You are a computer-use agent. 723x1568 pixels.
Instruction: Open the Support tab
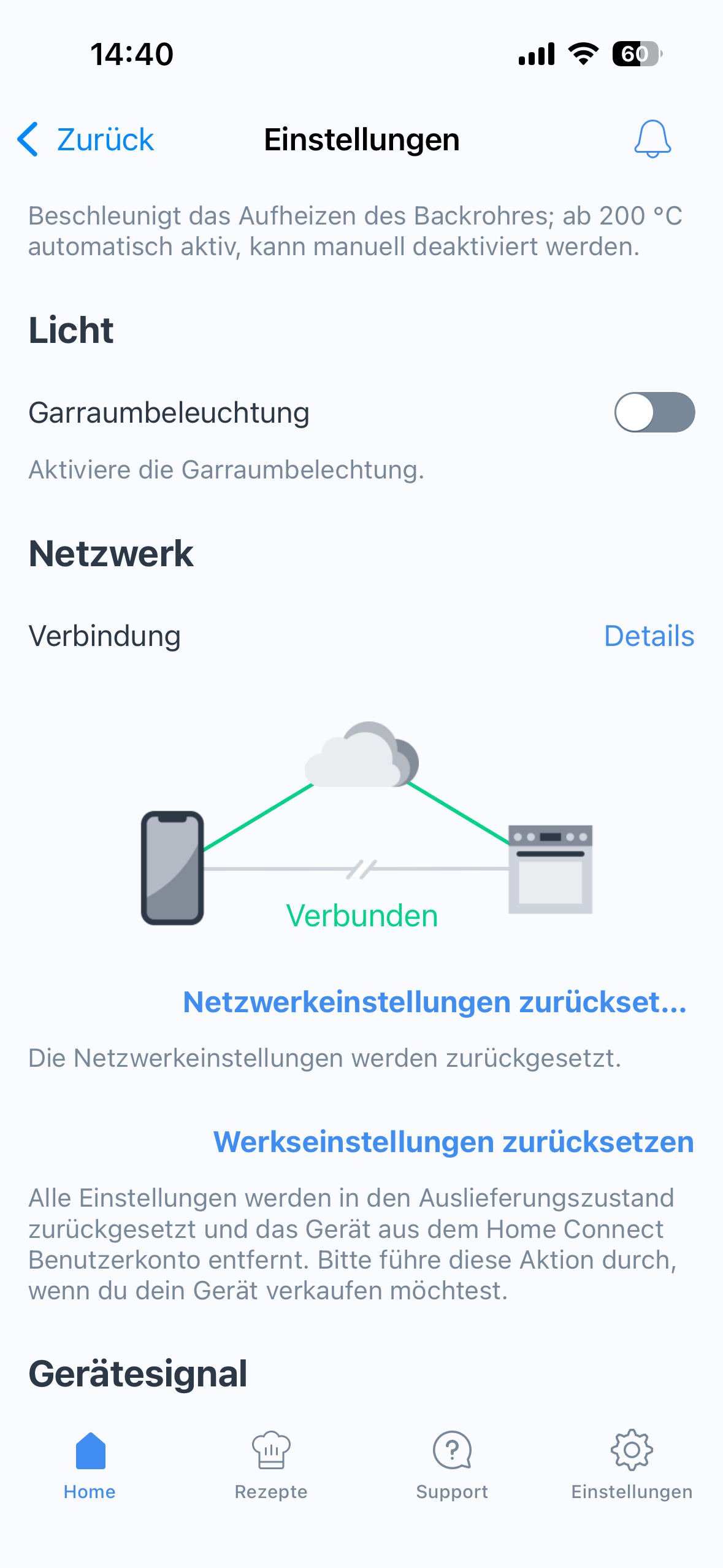pyautogui.click(x=452, y=1466)
